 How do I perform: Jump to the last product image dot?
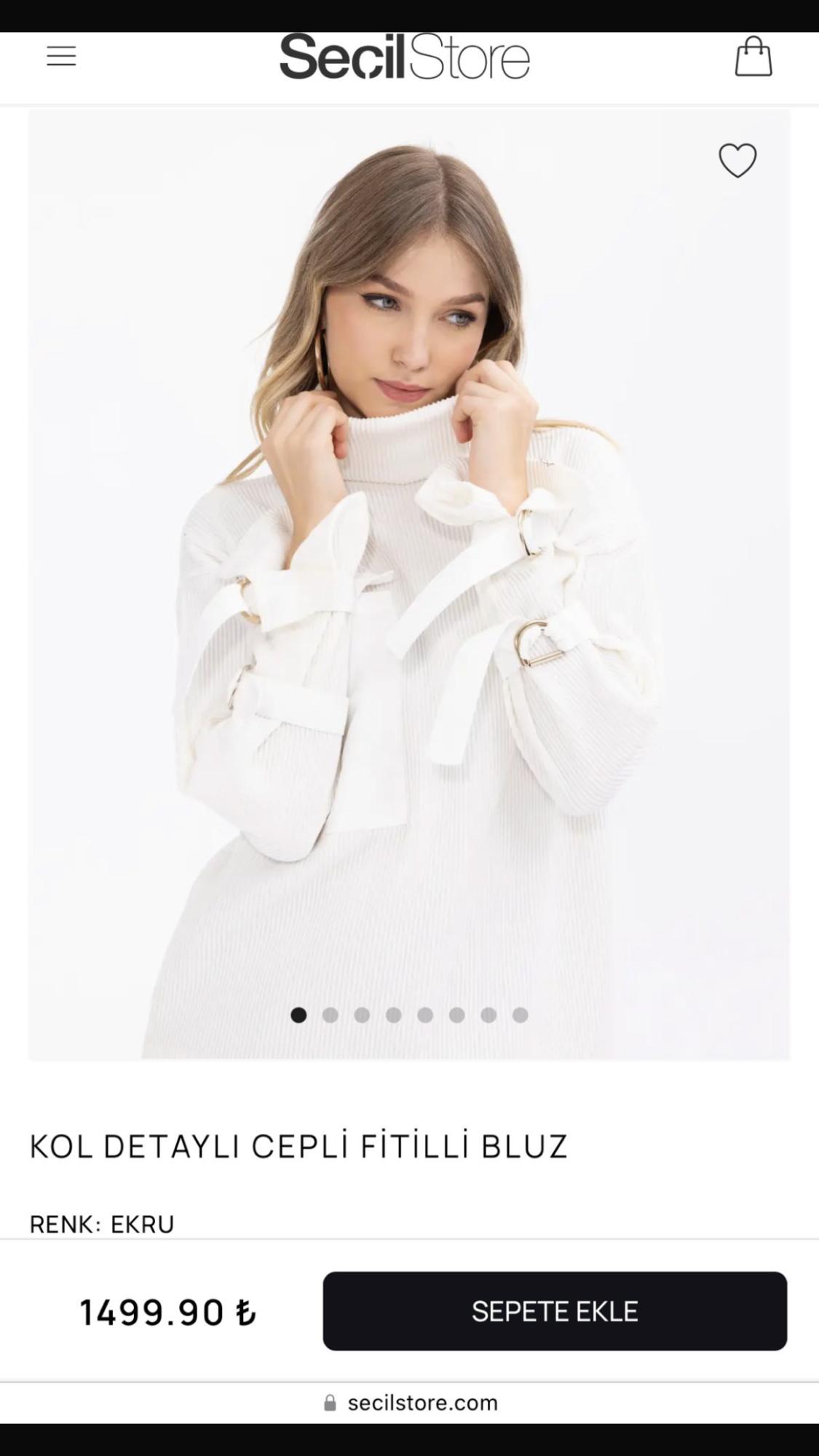pos(520,1015)
